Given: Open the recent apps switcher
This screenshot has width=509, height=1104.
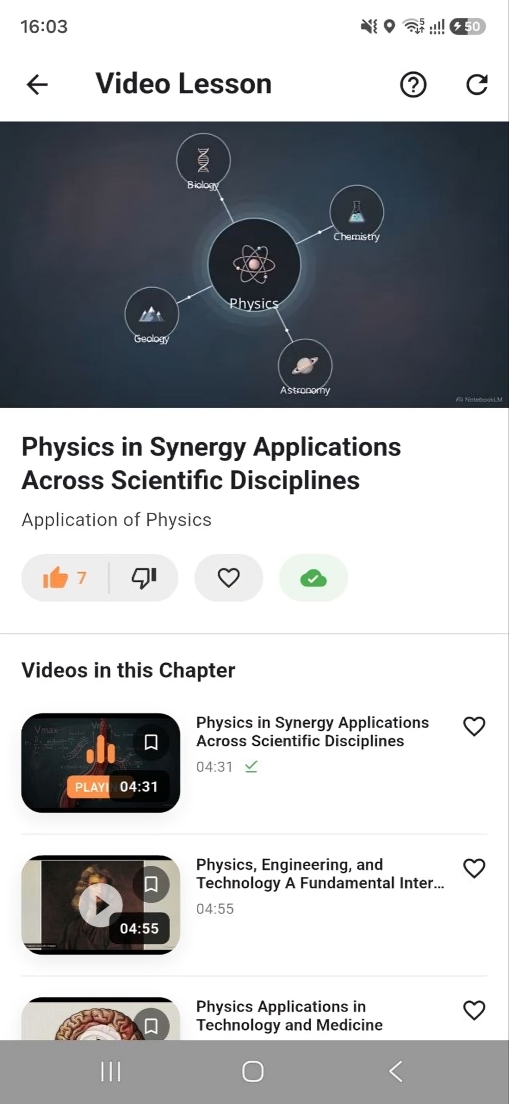Looking at the screenshot, I should pyautogui.click(x=111, y=1072).
